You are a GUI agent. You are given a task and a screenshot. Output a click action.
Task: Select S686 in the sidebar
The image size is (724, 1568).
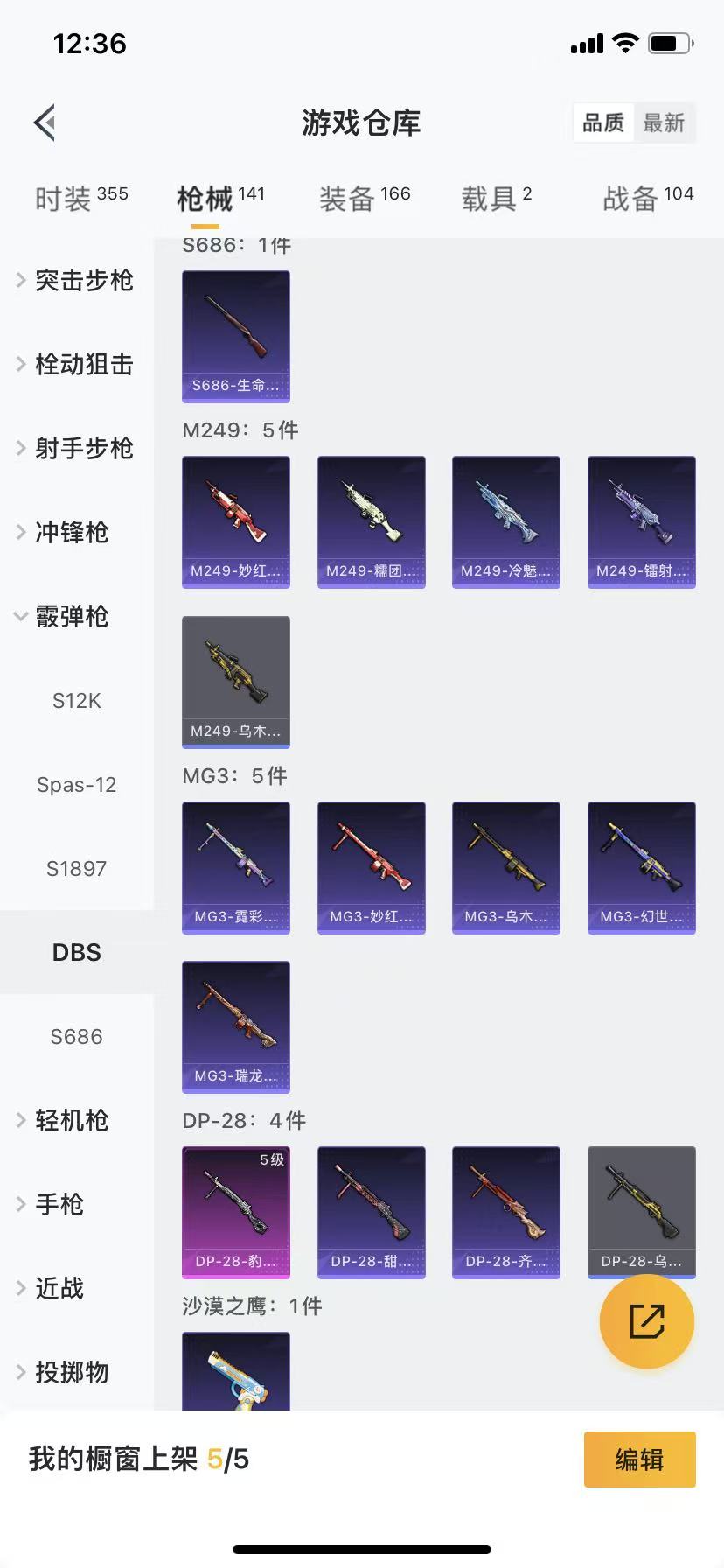pyautogui.click(x=77, y=1036)
